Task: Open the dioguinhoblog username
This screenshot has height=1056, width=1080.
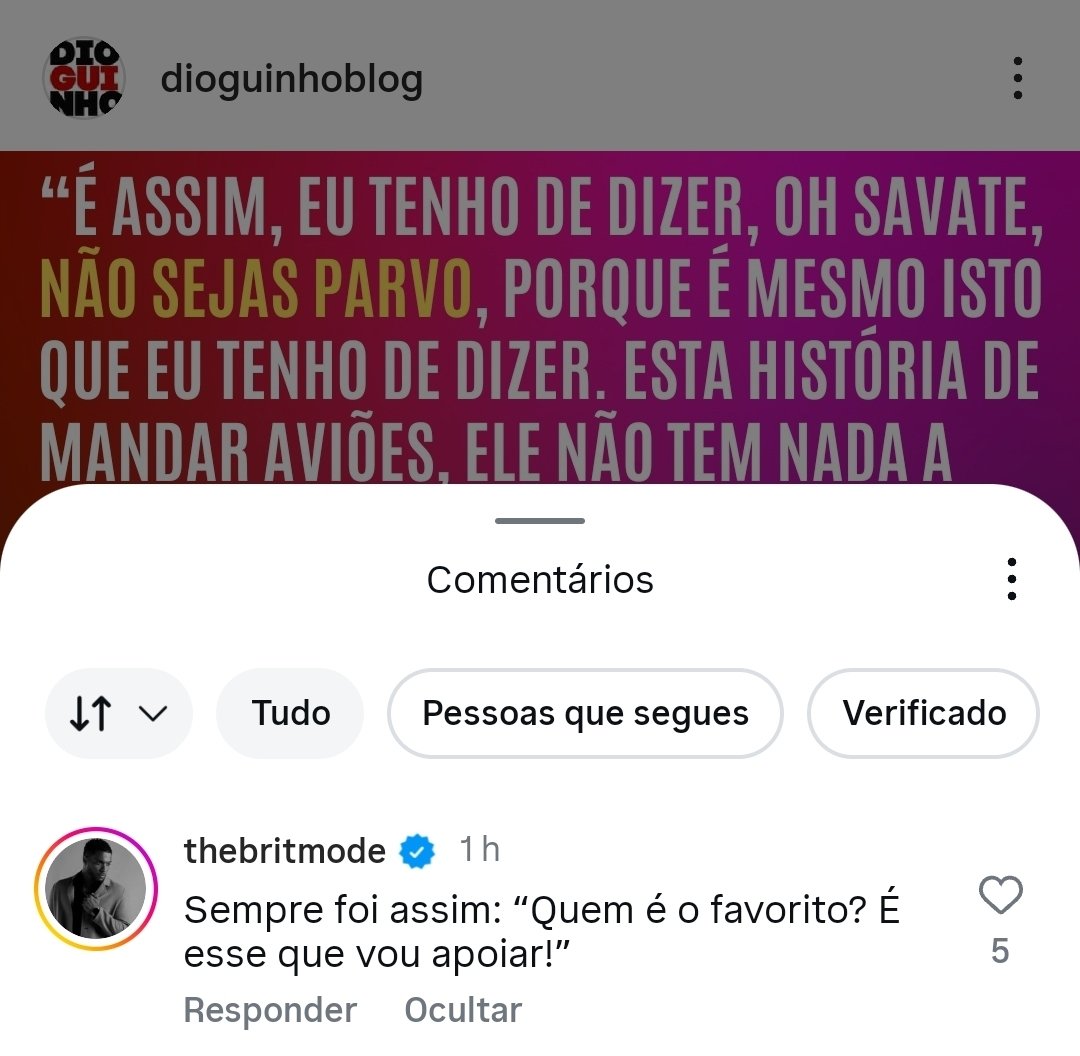Action: click(x=292, y=79)
